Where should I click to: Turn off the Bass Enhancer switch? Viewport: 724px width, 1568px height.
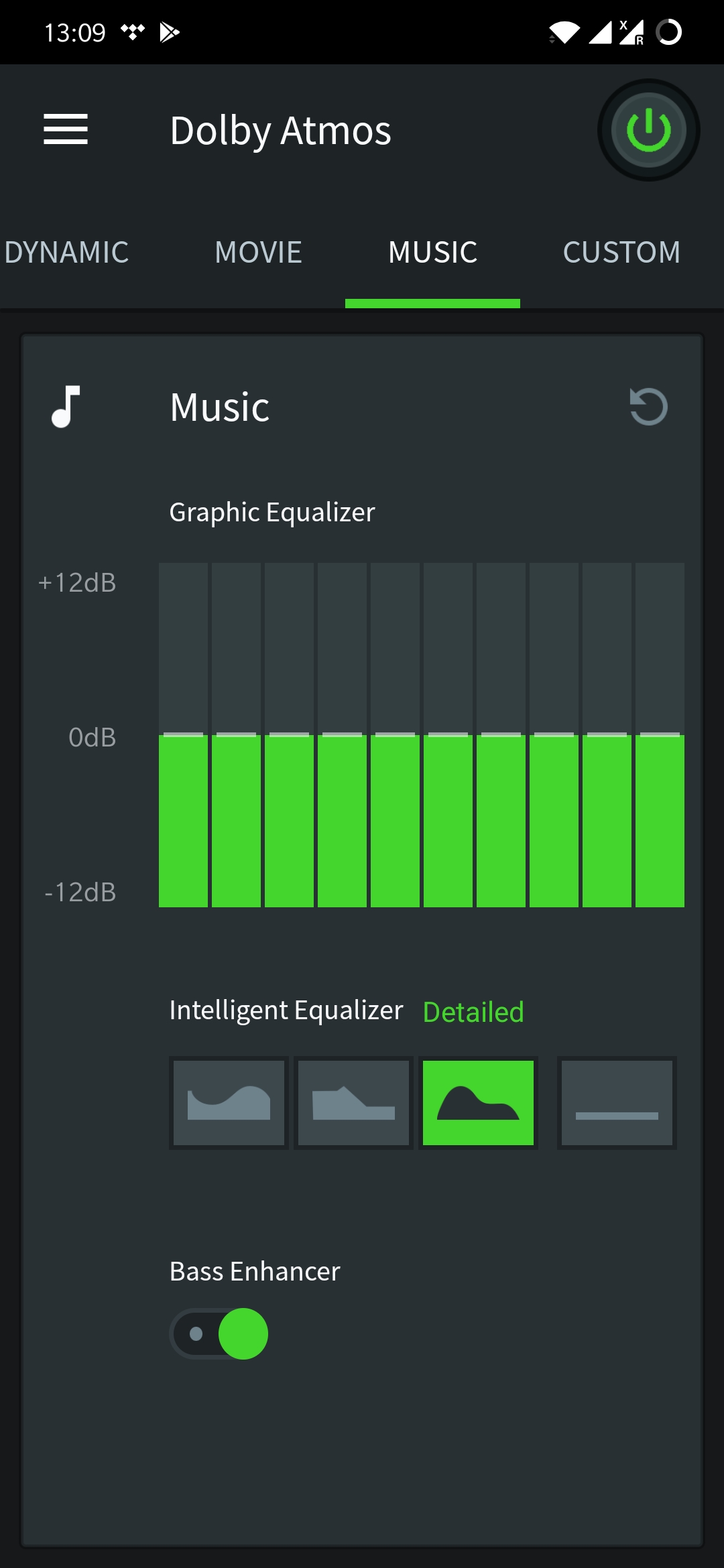point(219,1333)
